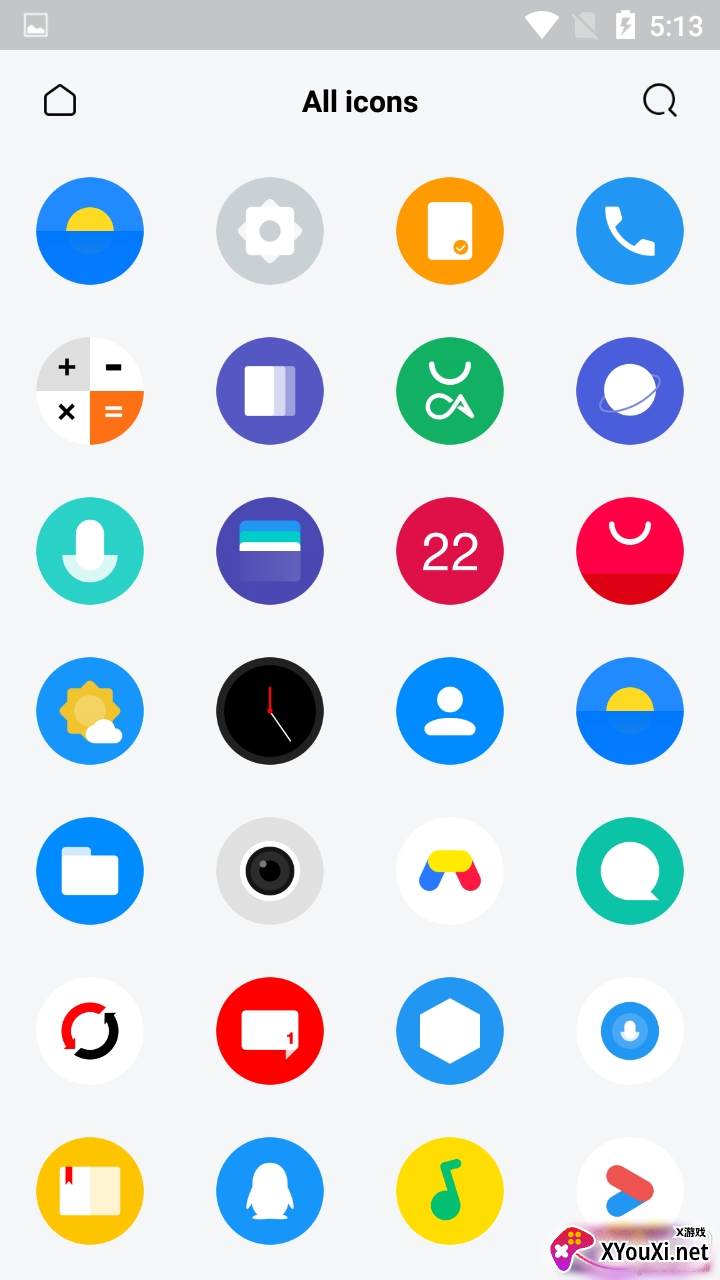The image size is (720, 1280).
Task: Select the red shopping bag icon
Action: click(x=630, y=551)
